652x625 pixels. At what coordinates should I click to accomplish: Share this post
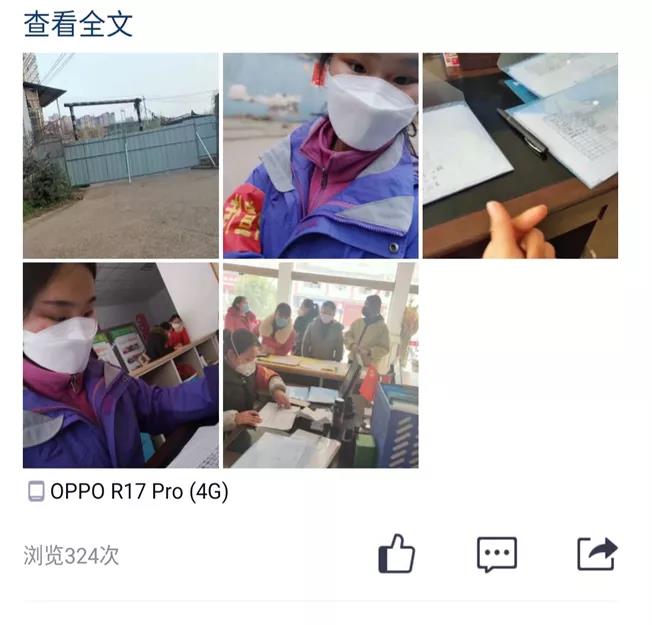point(597,553)
